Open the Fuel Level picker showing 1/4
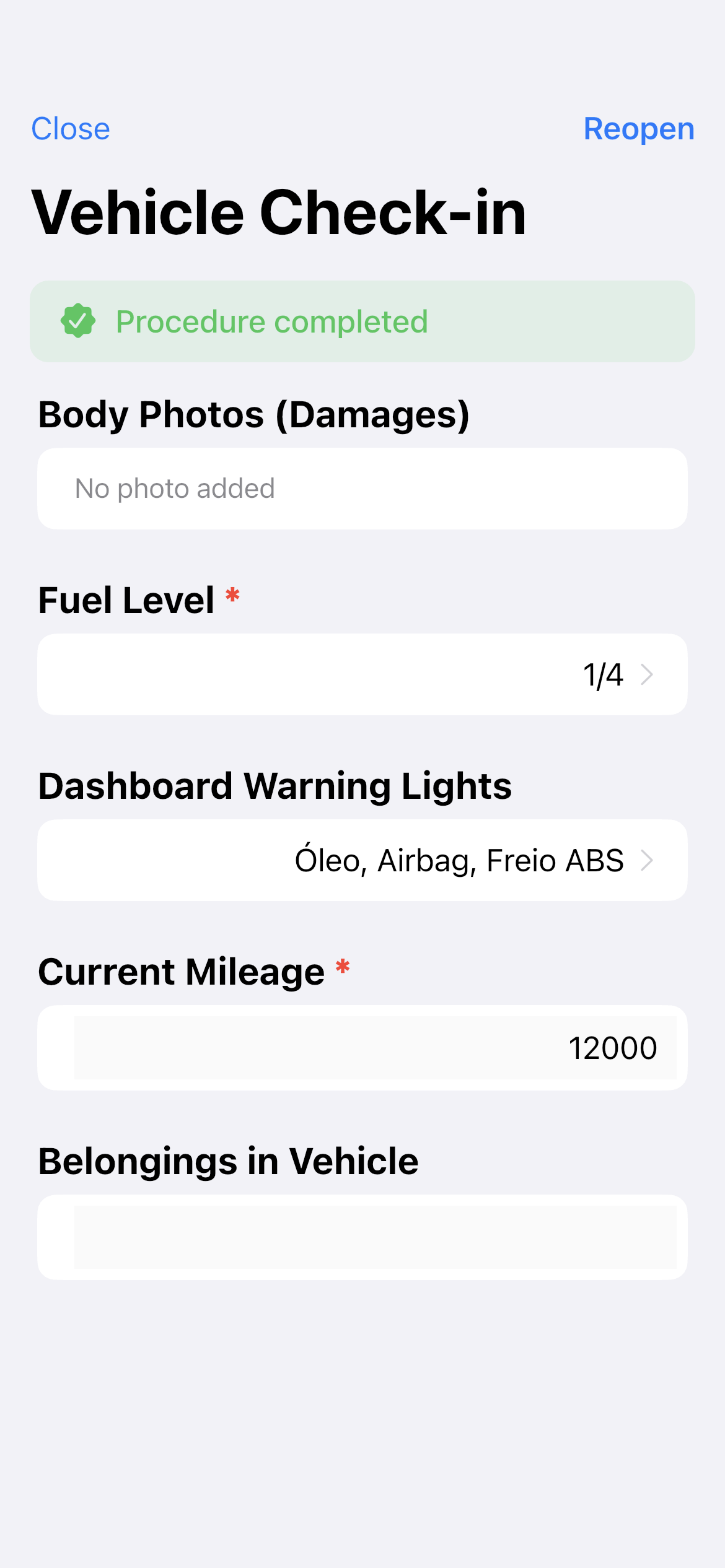725x1568 pixels. (x=362, y=674)
